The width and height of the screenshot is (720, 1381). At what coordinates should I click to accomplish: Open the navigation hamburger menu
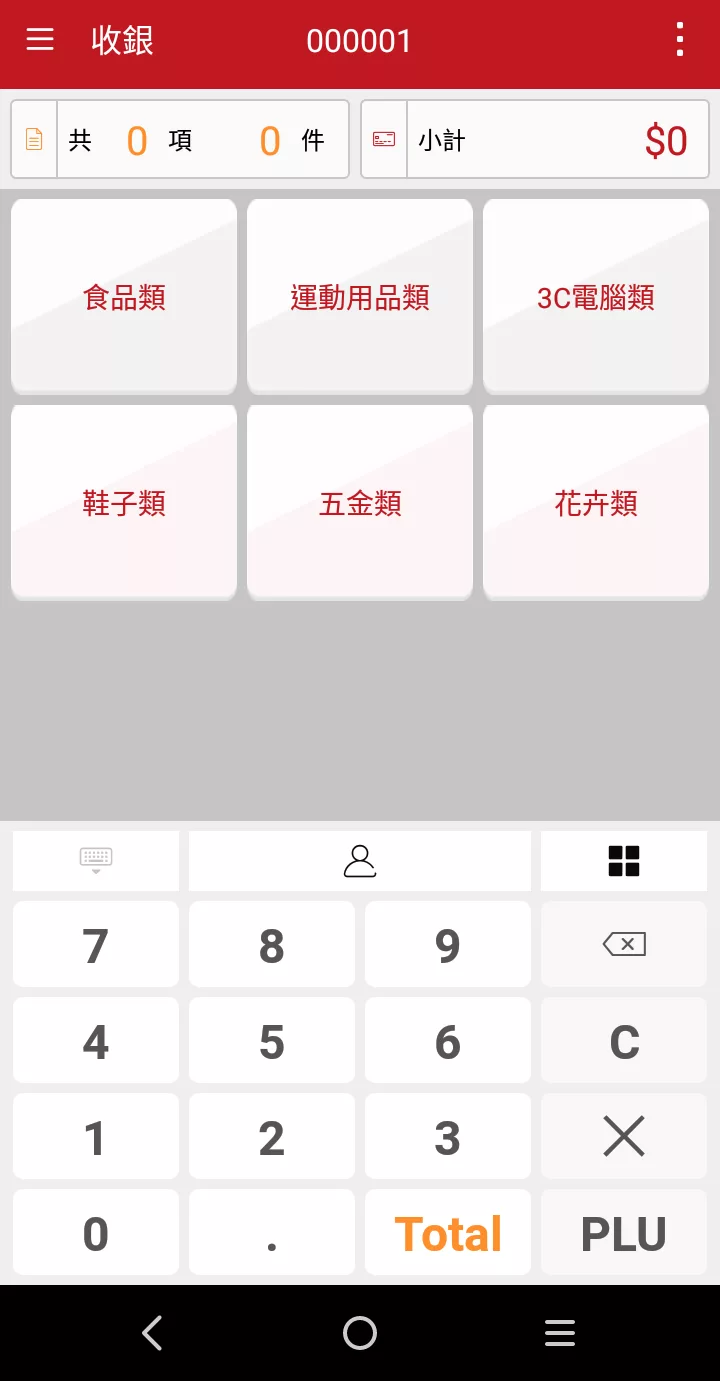(x=39, y=40)
